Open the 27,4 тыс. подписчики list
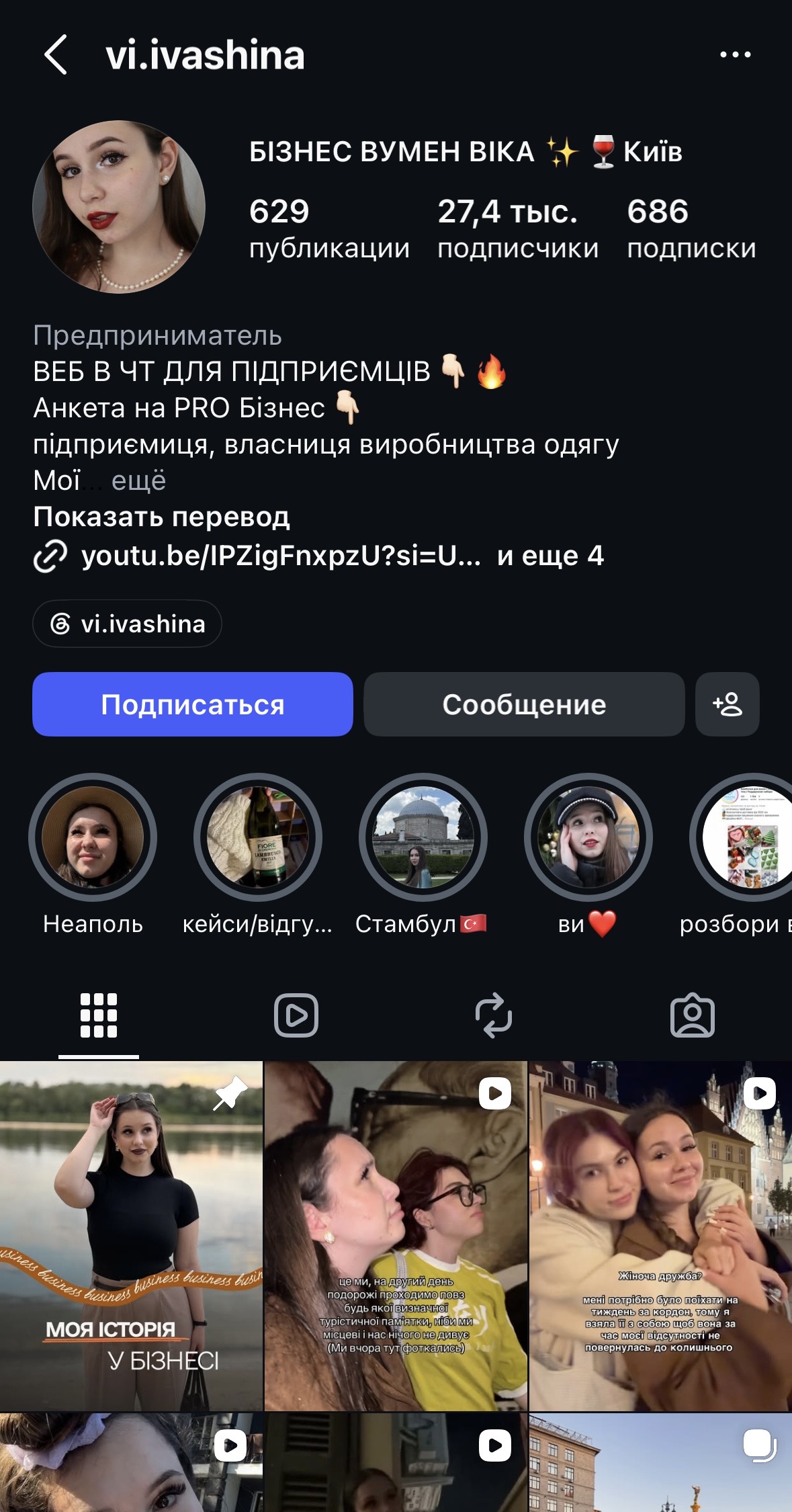This screenshot has width=792, height=1512. (x=518, y=228)
